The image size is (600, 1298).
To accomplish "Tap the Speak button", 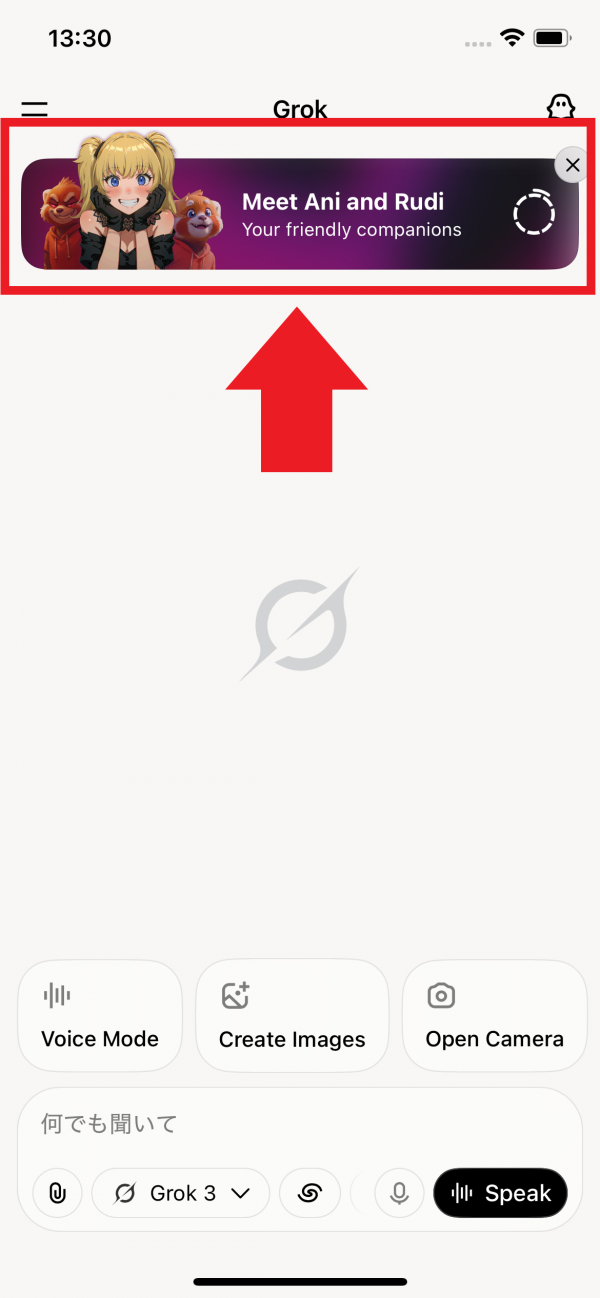I will coord(500,1193).
